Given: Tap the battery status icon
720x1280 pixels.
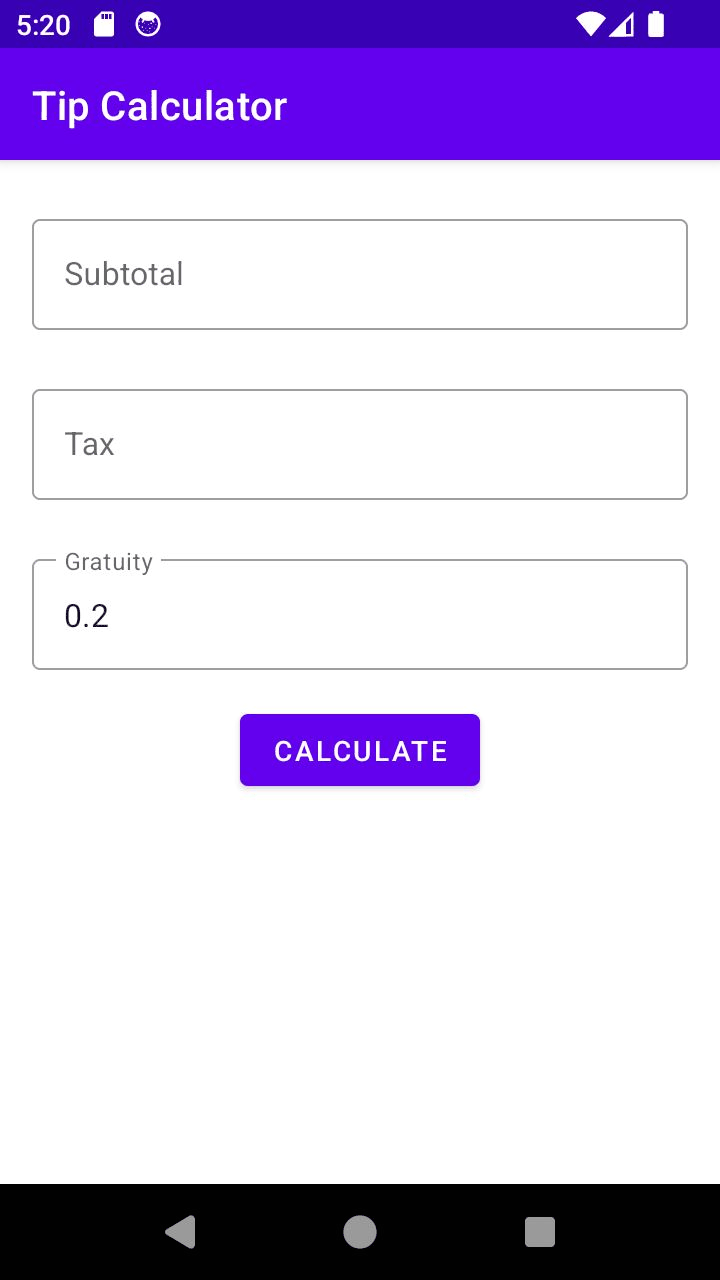Looking at the screenshot, I should [655, 24].
